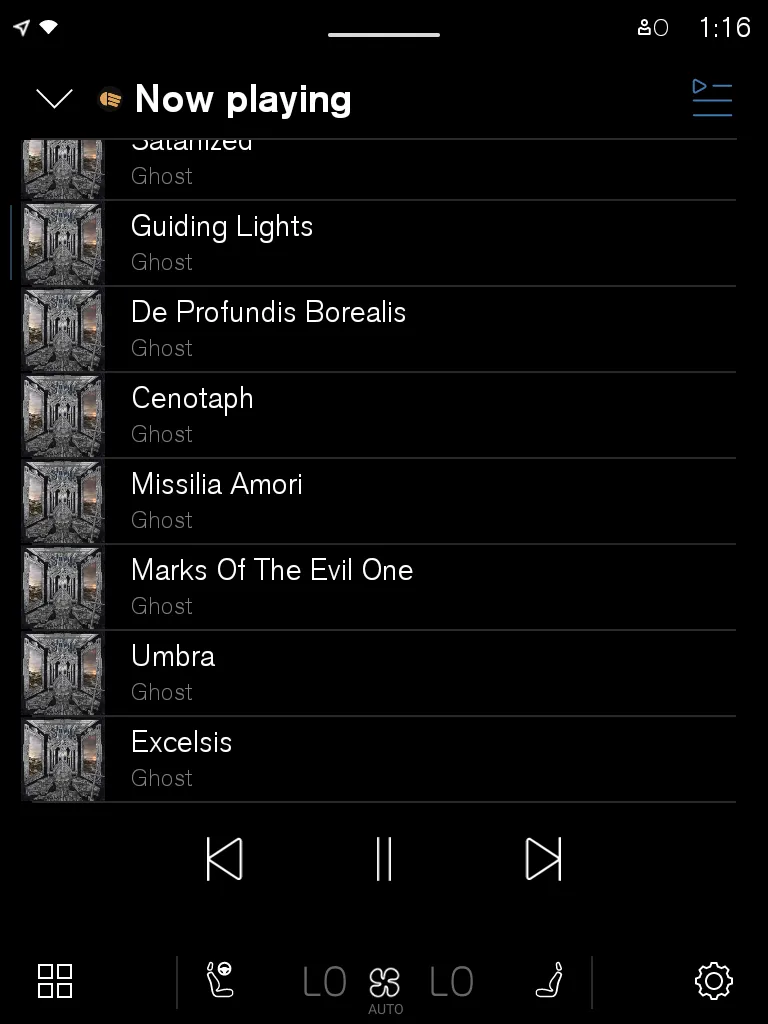The width and height of the screenshot is (768, 1024).
Task: Select the track Cenotaph
Action: click(379, 415)
